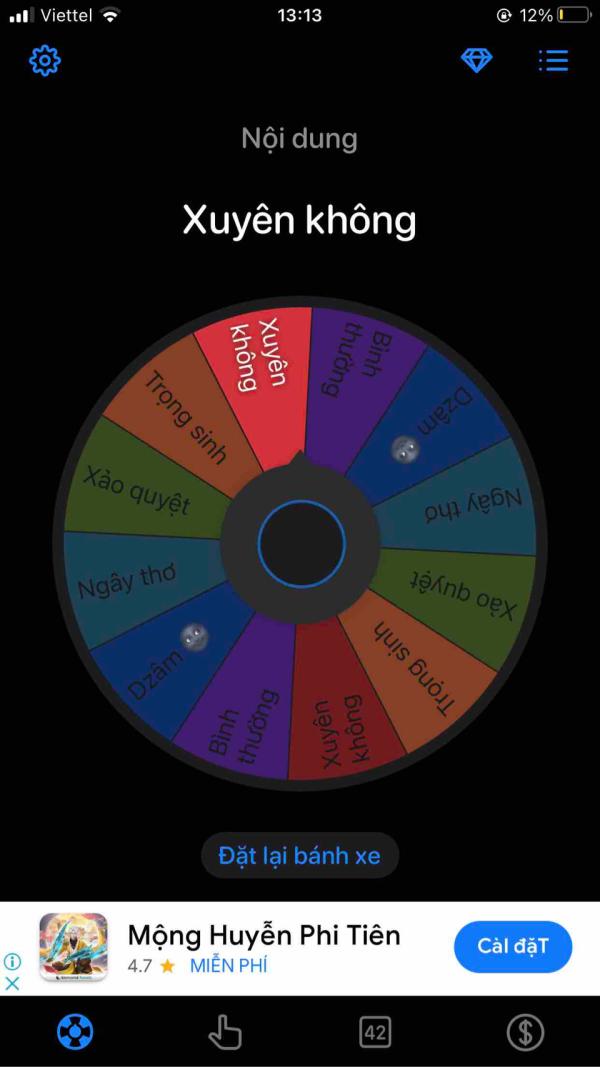The height and width of the screenshot is (1067, 600).
Task: Switch to the dollar coin tab
Action: tap(525, 1031)
